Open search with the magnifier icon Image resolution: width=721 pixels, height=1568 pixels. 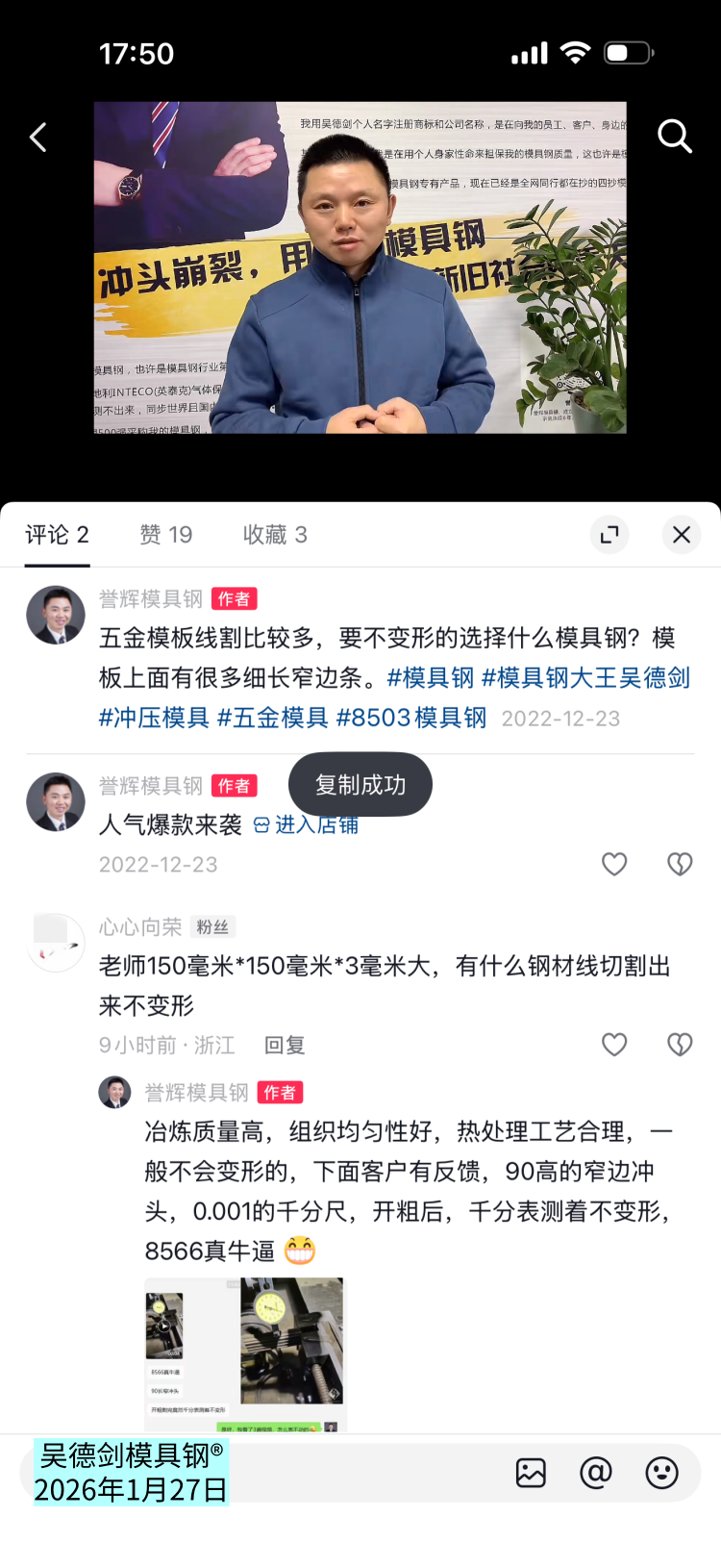click(674, 138)
